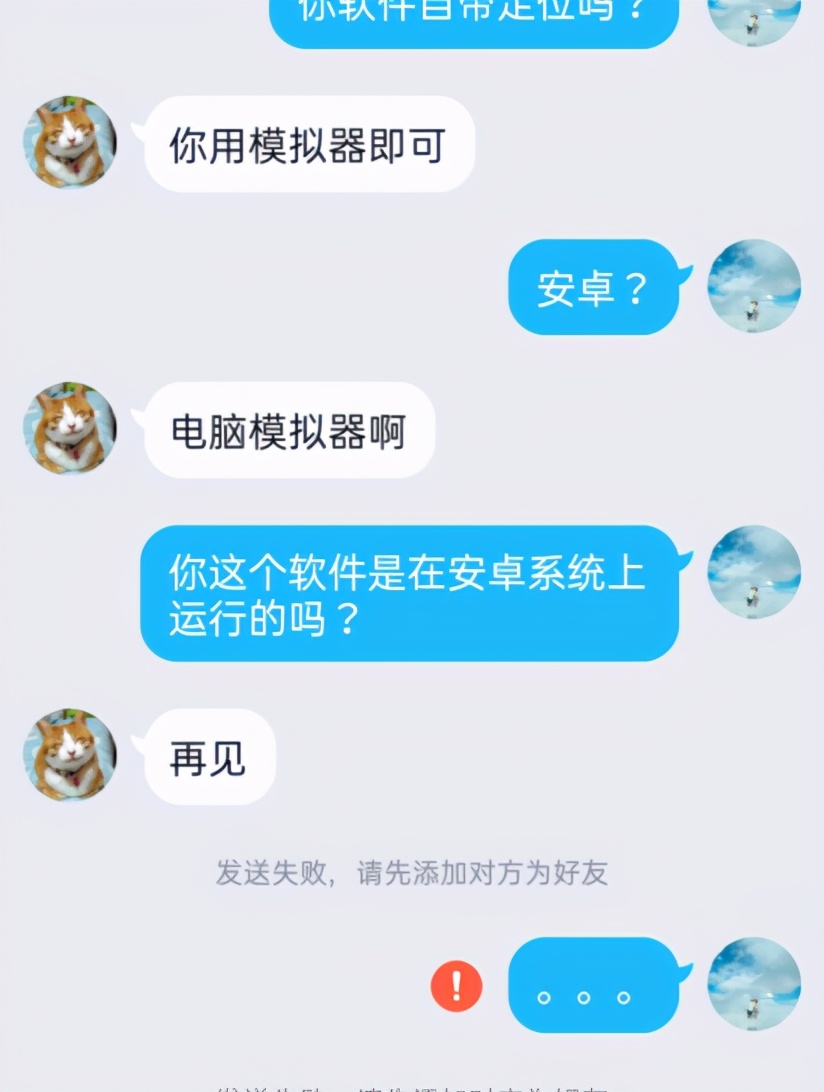The image size is (824, 1092).
Task: Open the sky avatar next to "安卓？"
Action: pyautogui.click(x=754, y=286)
